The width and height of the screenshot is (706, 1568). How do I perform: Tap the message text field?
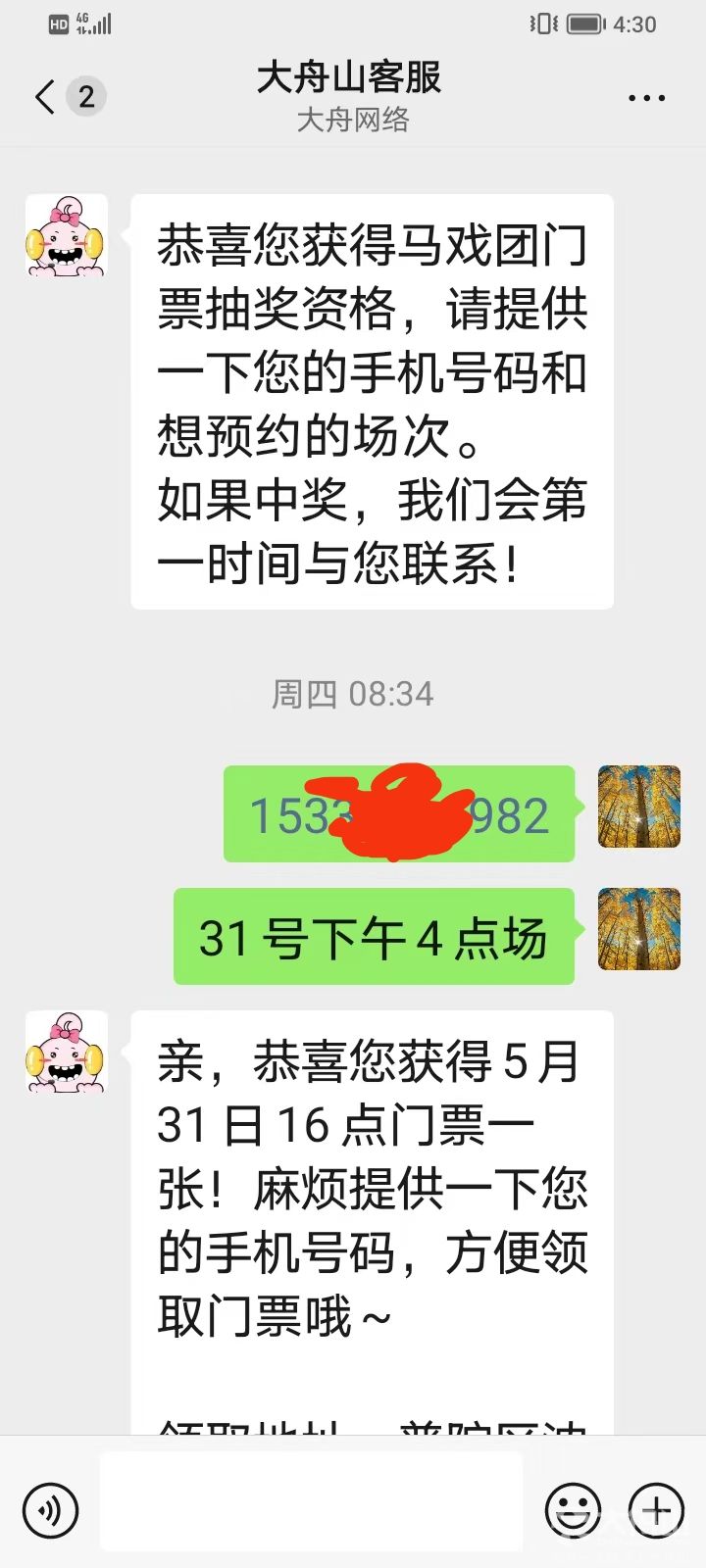[x=311, y=1501]
